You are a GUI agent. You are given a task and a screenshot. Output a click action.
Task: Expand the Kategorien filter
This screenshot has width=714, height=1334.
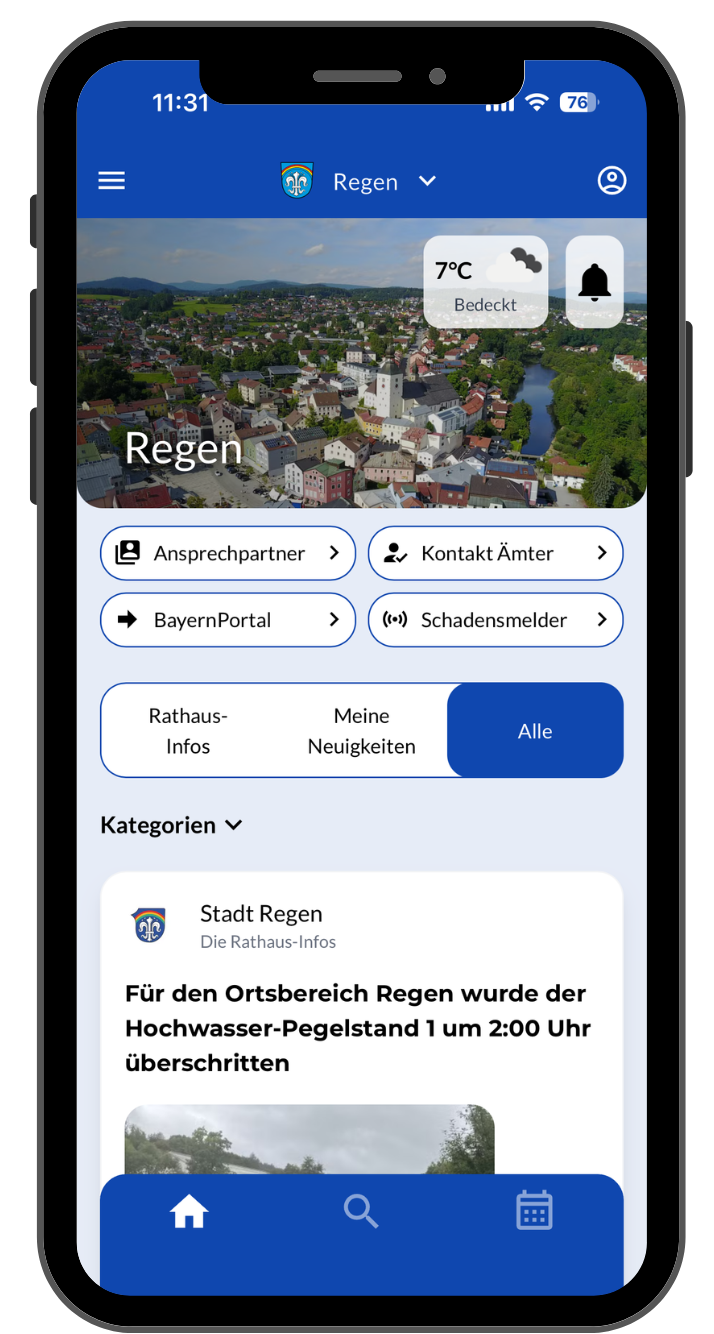(172, 825)
